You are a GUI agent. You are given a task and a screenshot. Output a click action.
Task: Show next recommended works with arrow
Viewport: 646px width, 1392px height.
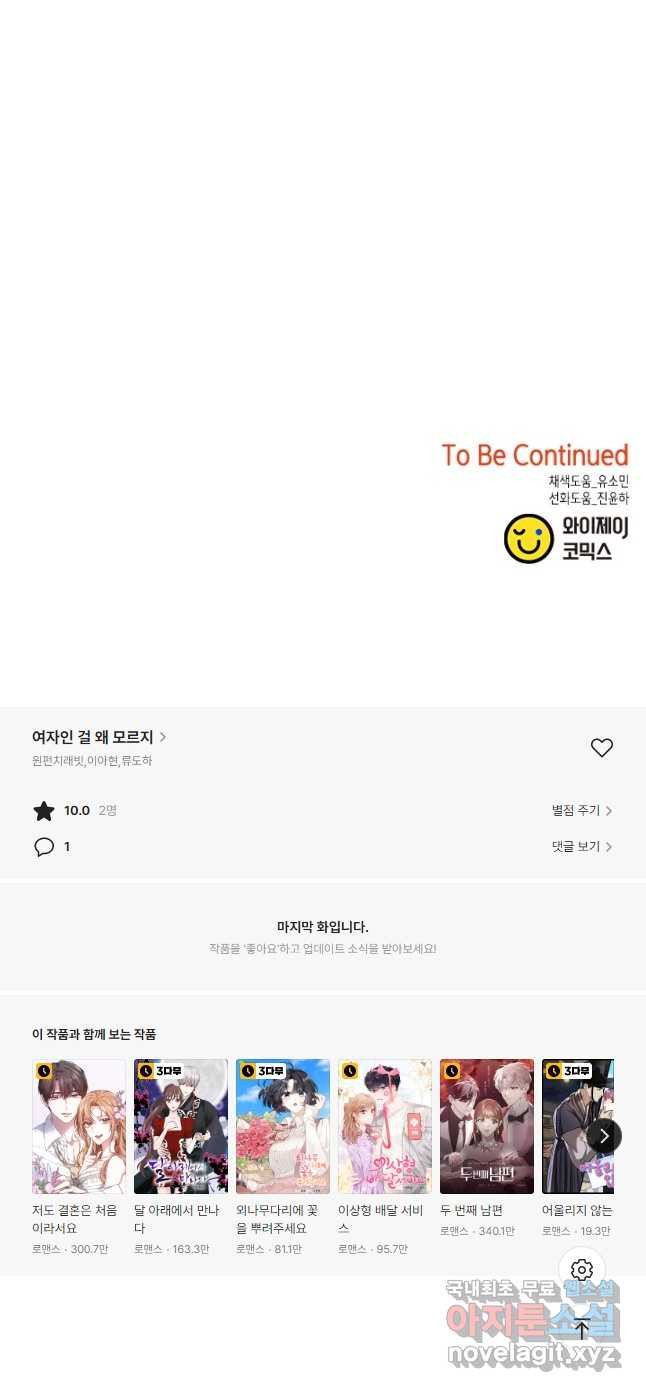pos(603,1136)
